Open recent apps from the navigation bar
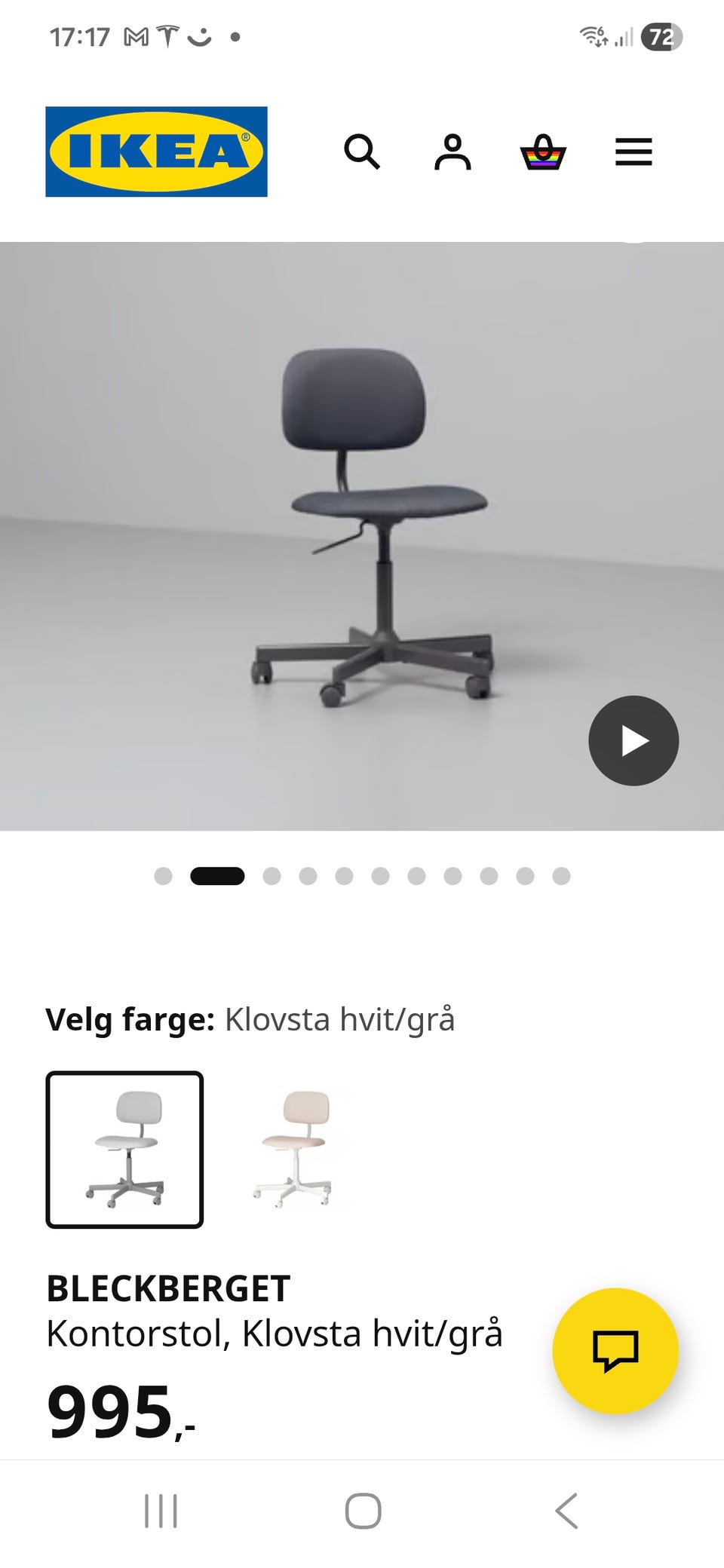This screenshot has width=724, height=1568. (161, 1511)
